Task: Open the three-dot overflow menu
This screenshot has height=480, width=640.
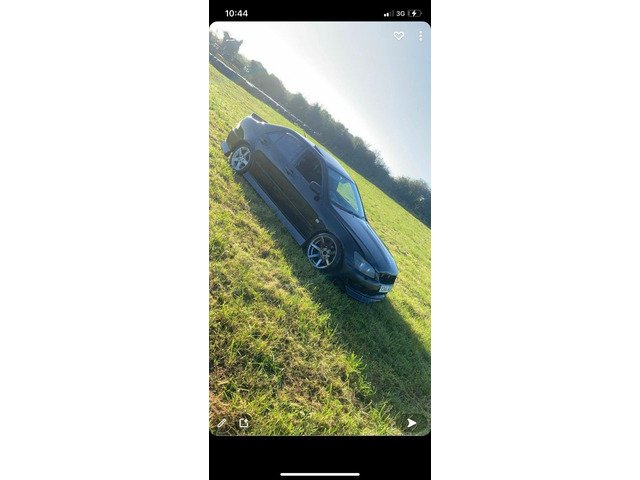Action: [x=420, y=36]
